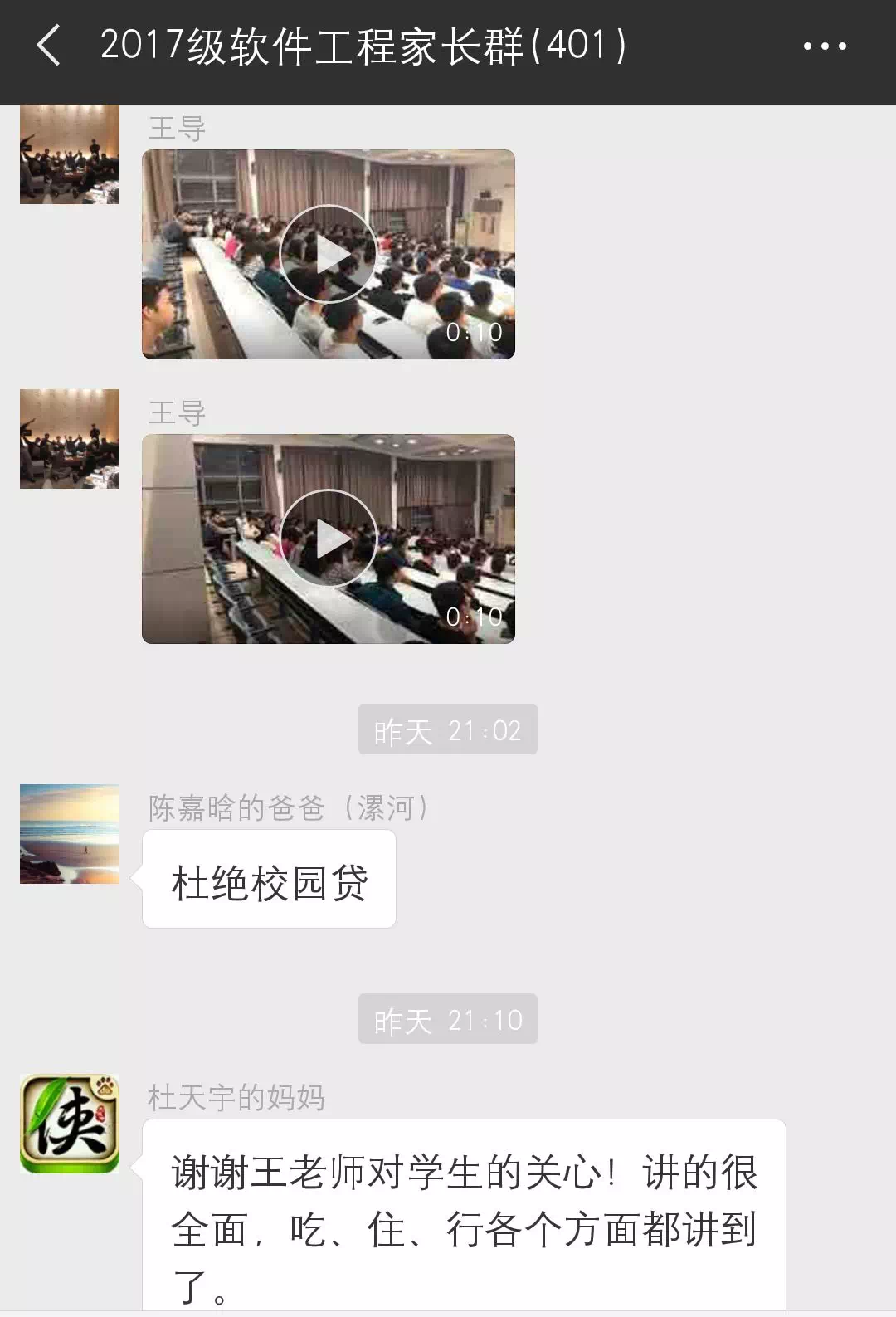Open 陈嘉晗的爸爸's profile avatar
This screenshot has width=896, height=1317.
click(70, 833)
